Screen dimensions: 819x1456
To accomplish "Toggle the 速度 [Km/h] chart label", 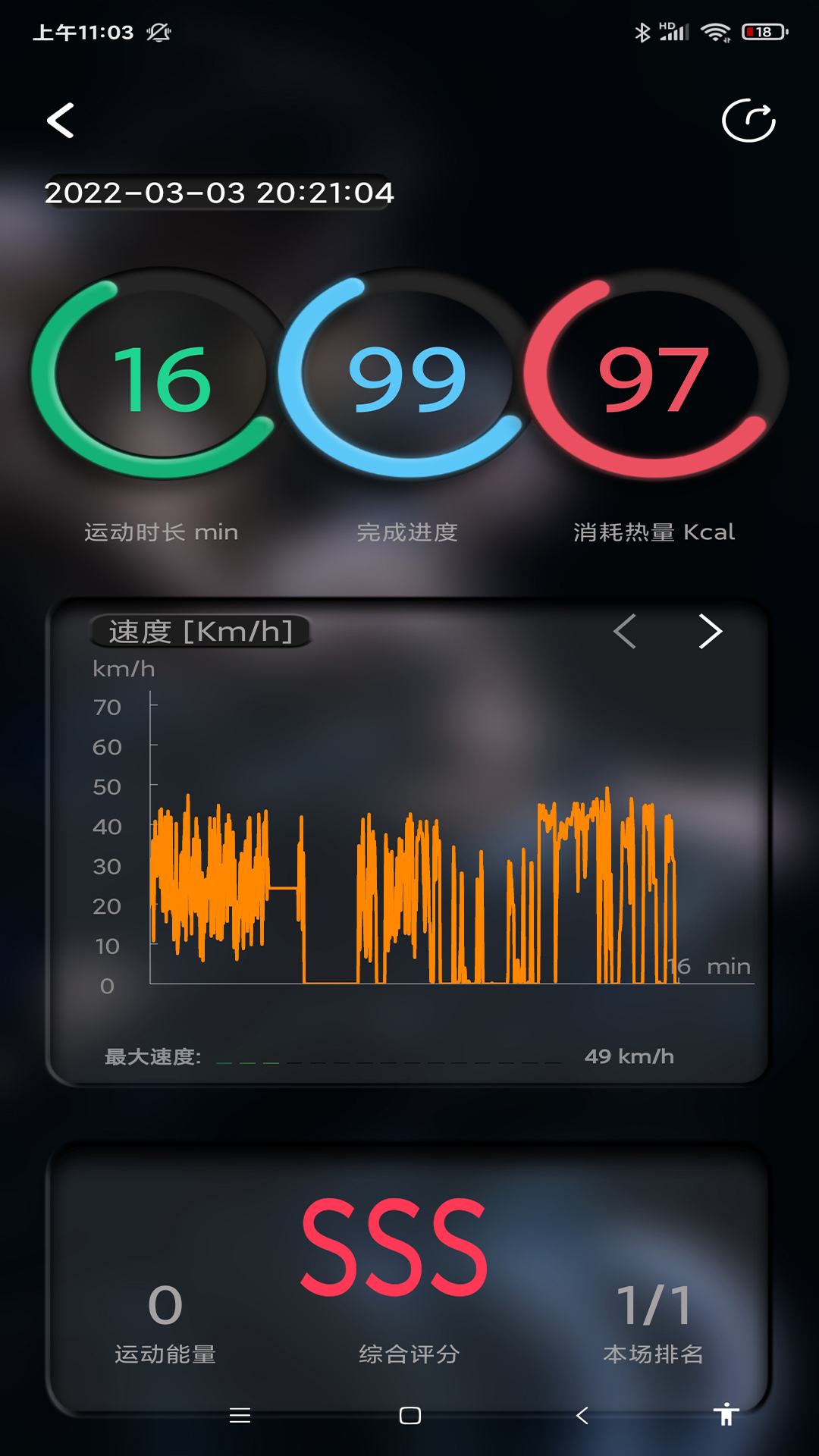I will [201, 631].
